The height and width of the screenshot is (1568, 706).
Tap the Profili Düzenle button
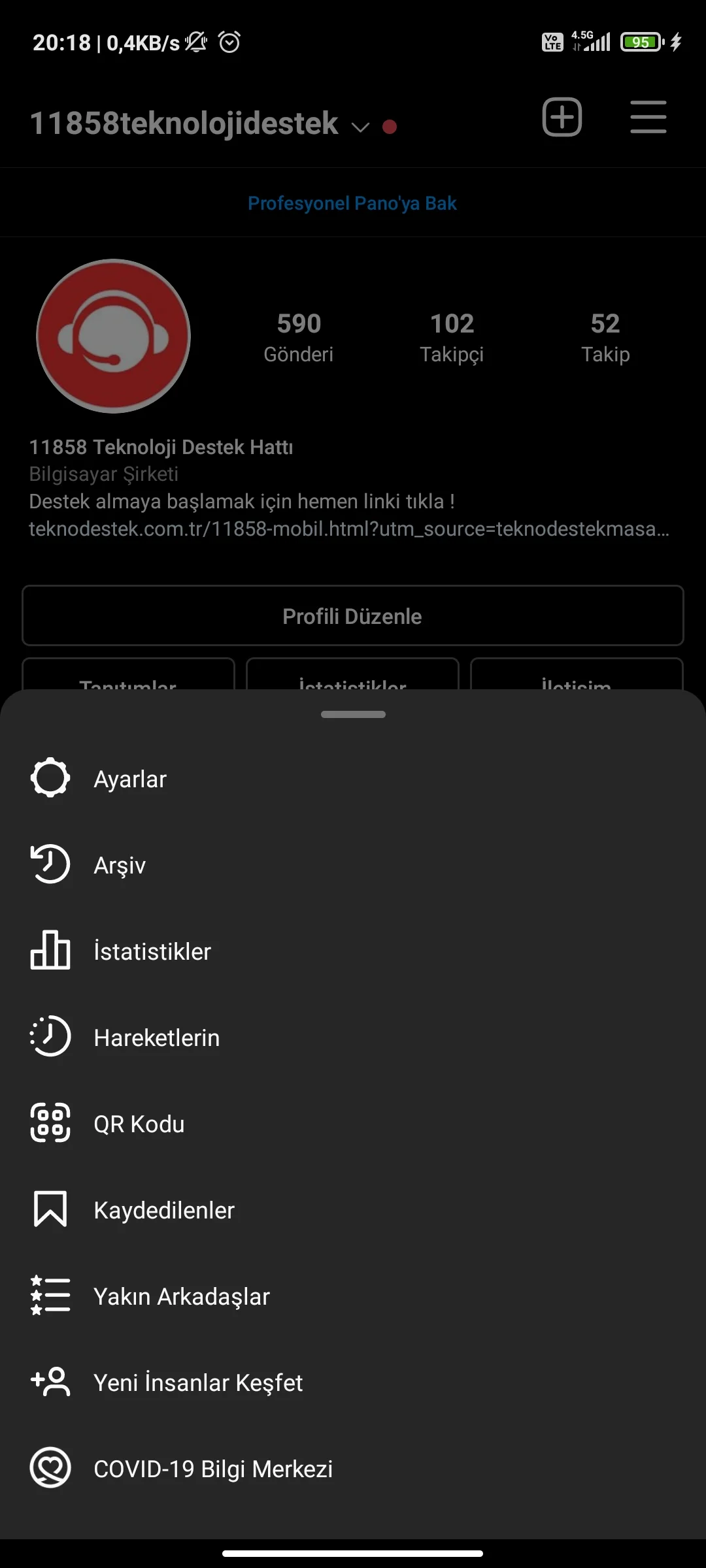[353, 616]
